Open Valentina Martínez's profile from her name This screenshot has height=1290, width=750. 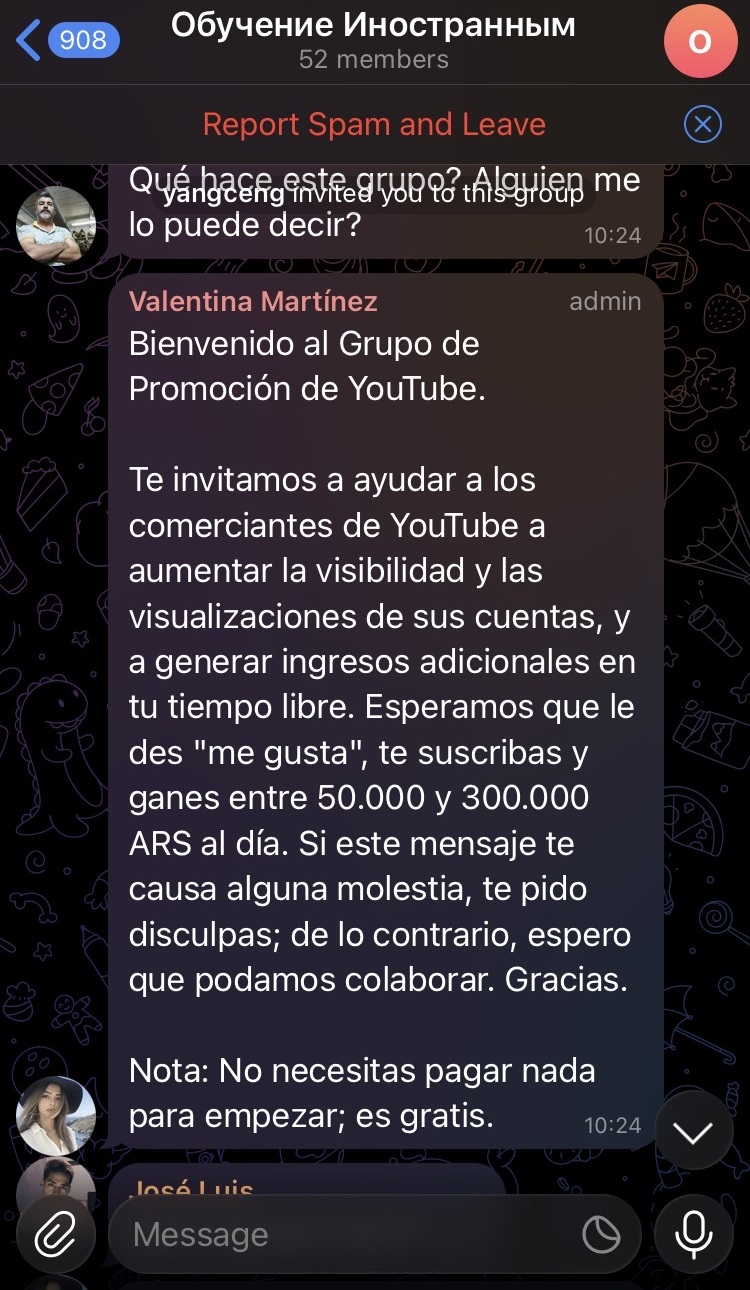tap(253, 301)
